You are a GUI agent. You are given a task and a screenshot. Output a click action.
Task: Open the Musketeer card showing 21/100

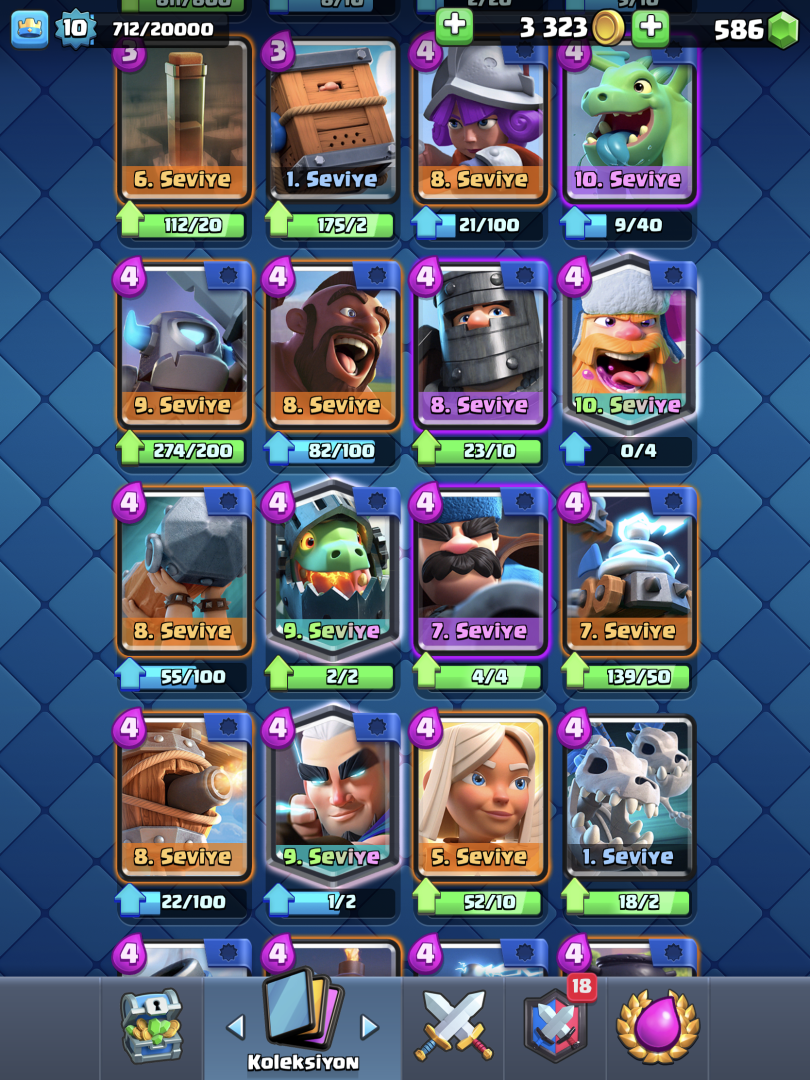481,122
